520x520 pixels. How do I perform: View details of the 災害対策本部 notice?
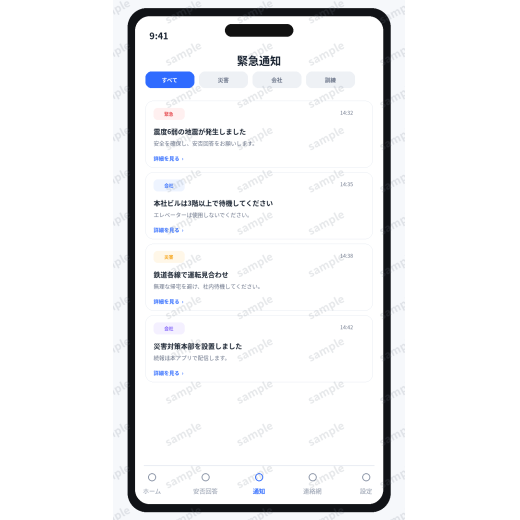coord(168,373)
